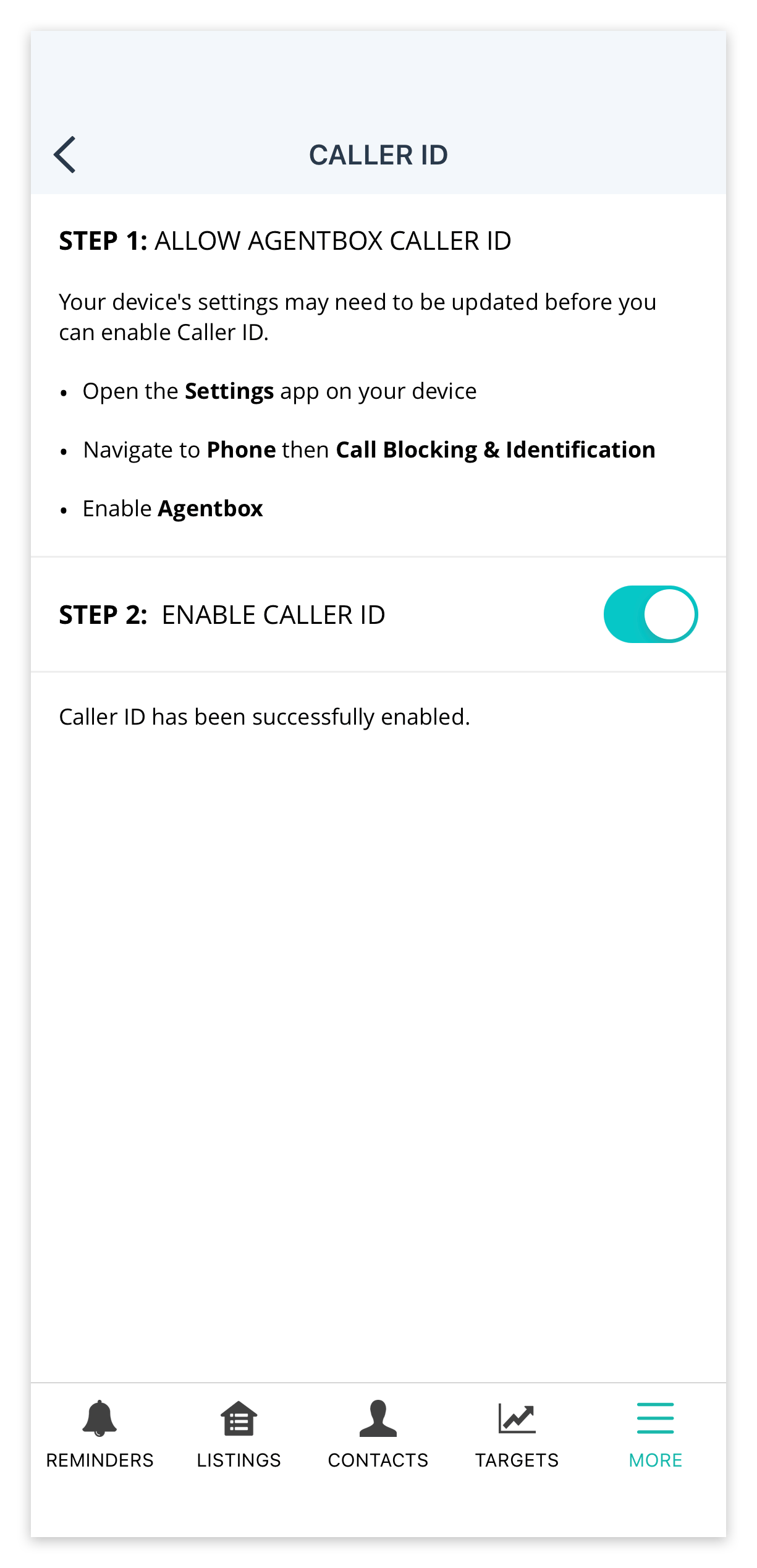Switch to the Listings tab
The width and height of the screenshot is (757, 1568).
(x=239, y=1434)
